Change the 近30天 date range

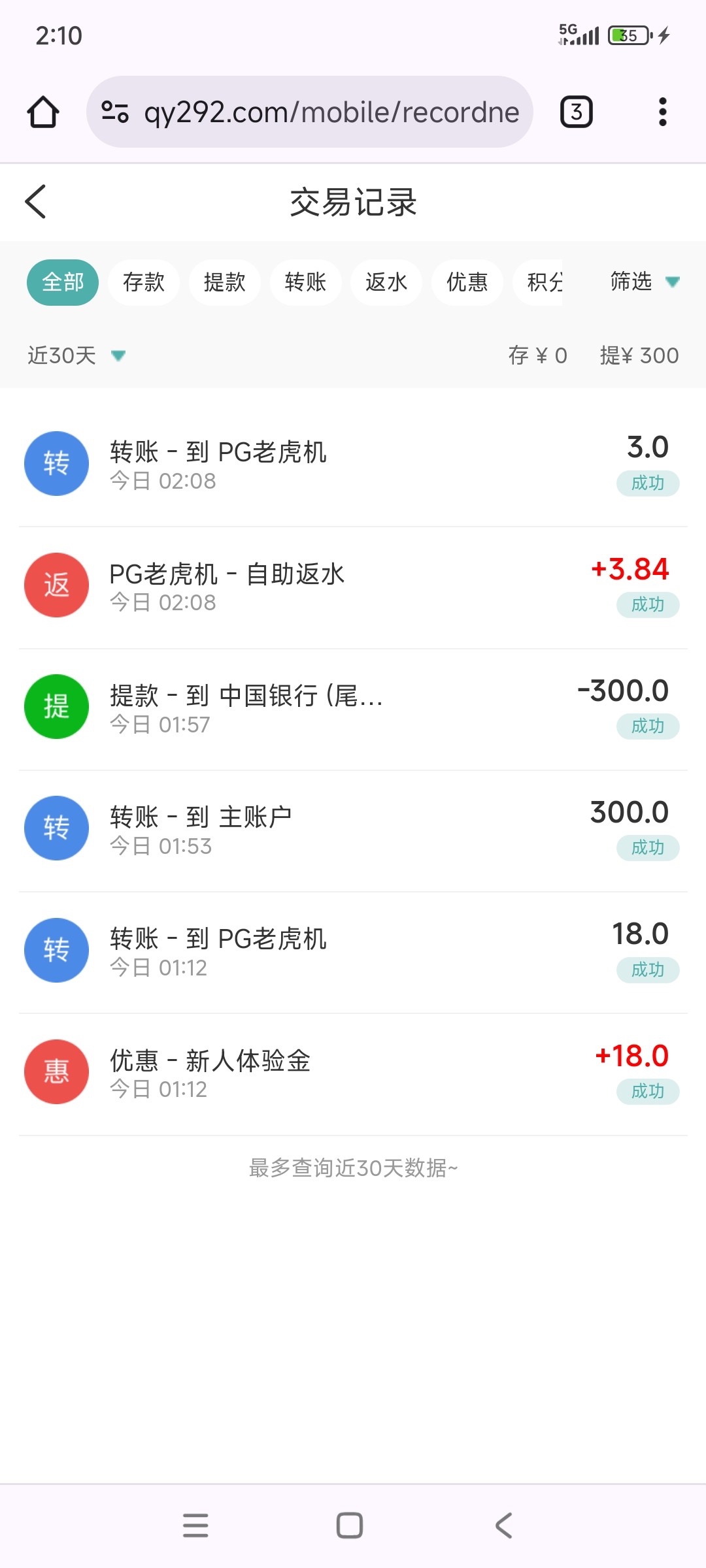(x=76, y=355)
